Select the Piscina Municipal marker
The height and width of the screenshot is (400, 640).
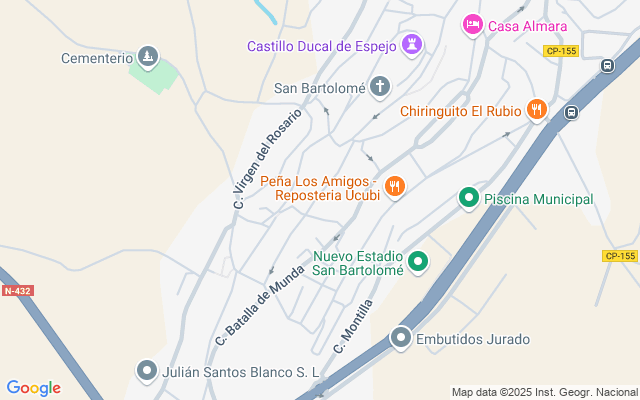[468, 199]
